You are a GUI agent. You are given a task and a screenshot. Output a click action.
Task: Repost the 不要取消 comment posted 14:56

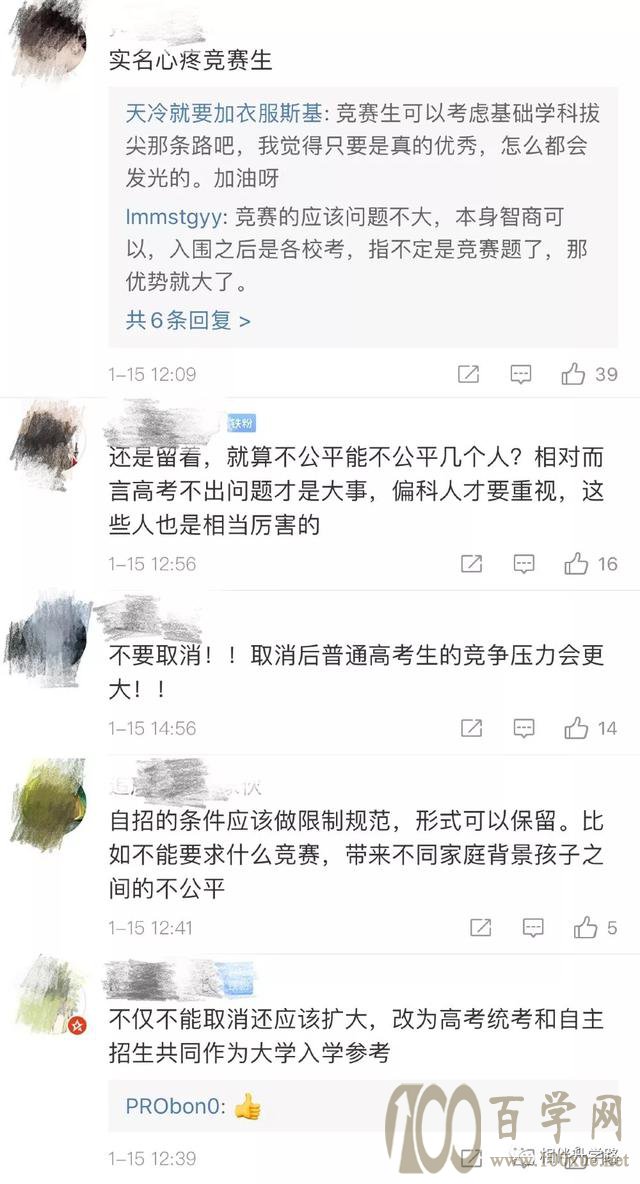tap(471, 728)
